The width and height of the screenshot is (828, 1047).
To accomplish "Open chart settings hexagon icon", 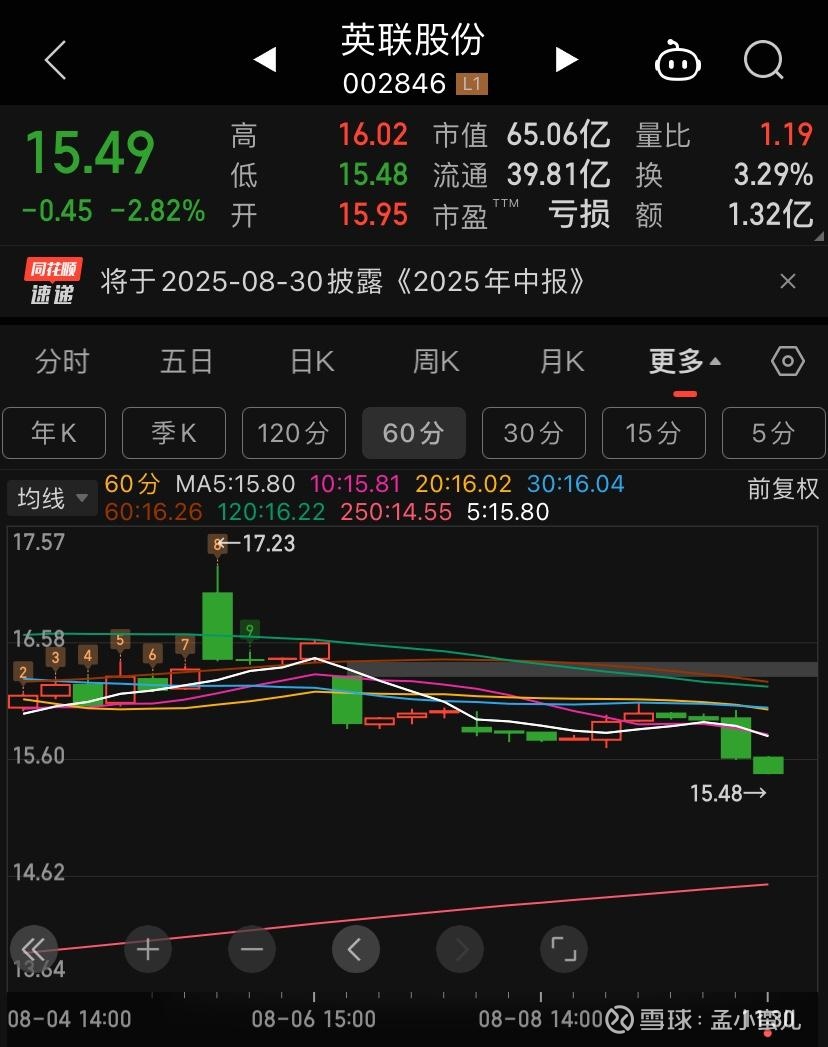I will click(x=788, y=361).
